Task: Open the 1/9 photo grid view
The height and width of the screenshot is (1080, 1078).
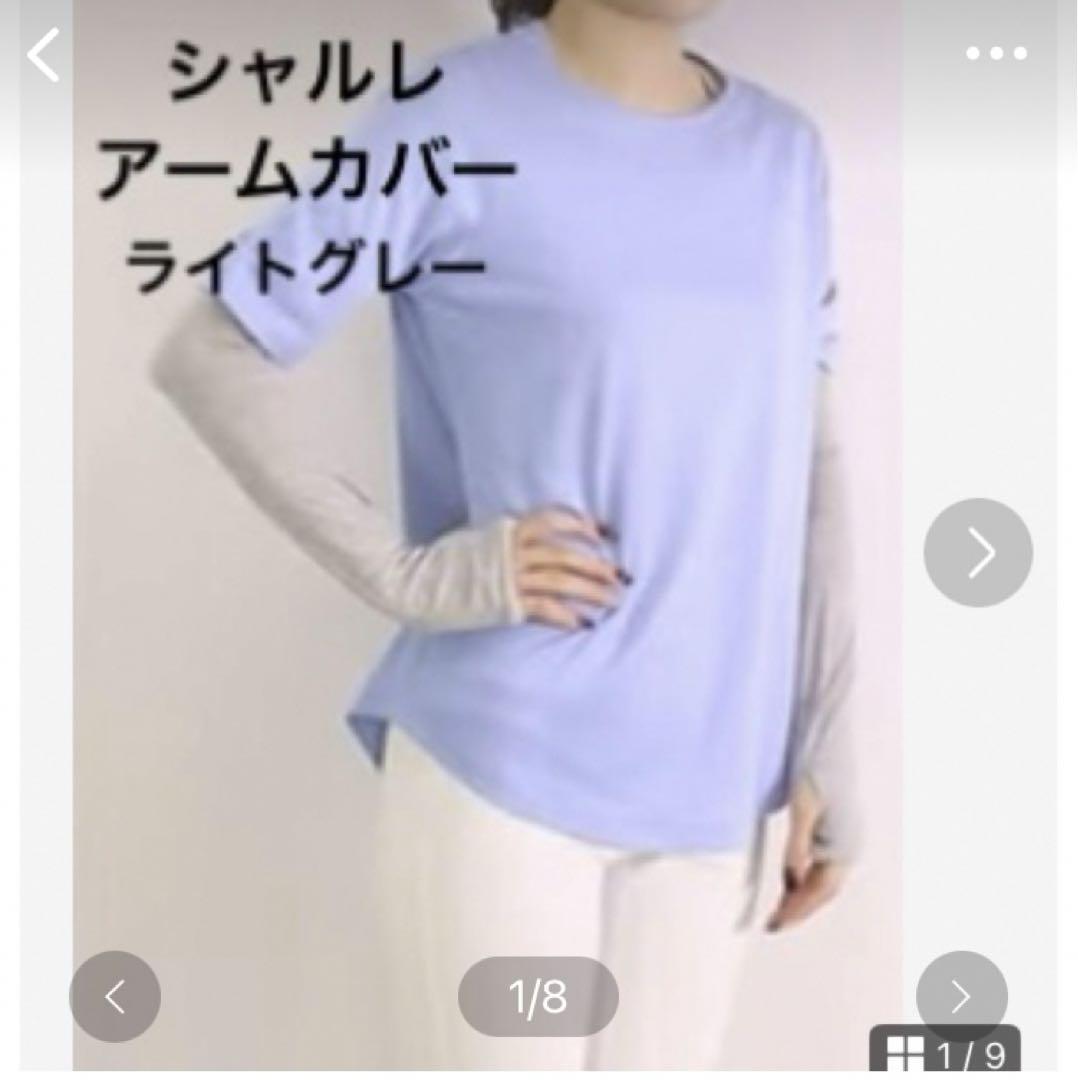Action: pos(943,1052)
